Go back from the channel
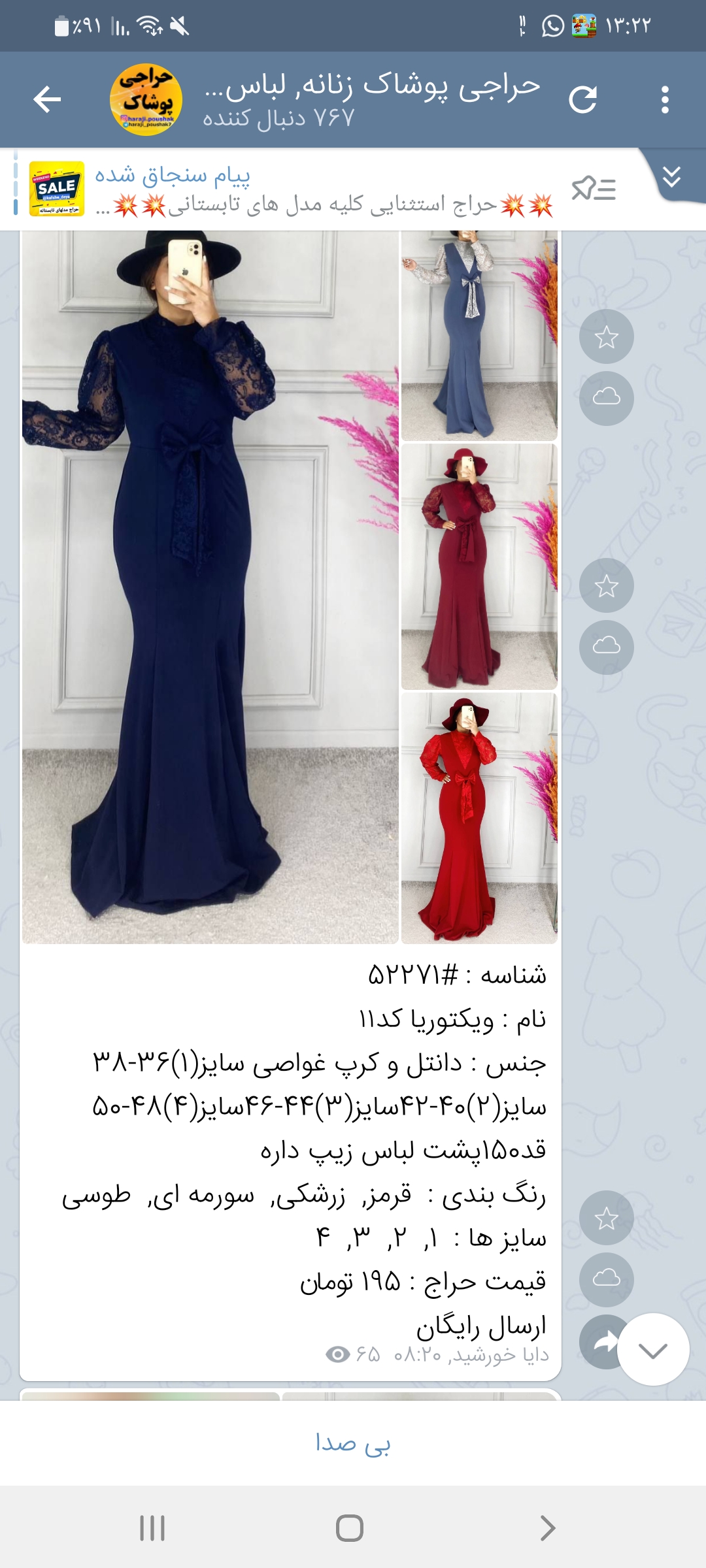706x1568 pixels. pyautogui.click(x=47, y=100)
